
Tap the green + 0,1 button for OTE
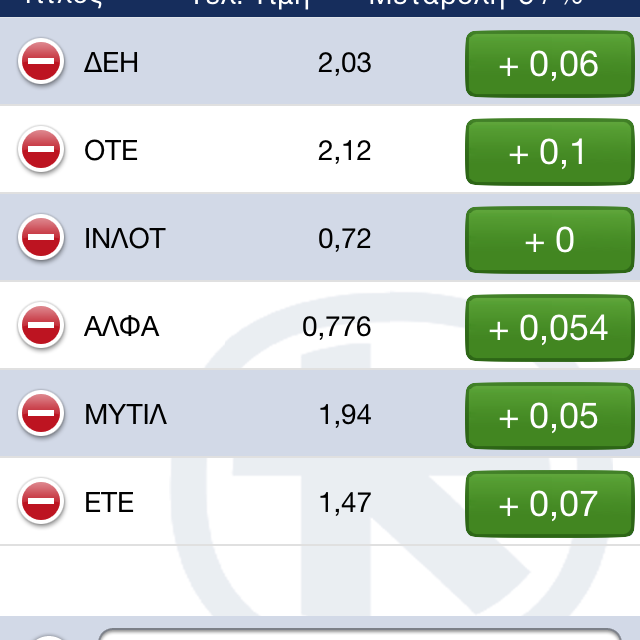coord(549,152)
